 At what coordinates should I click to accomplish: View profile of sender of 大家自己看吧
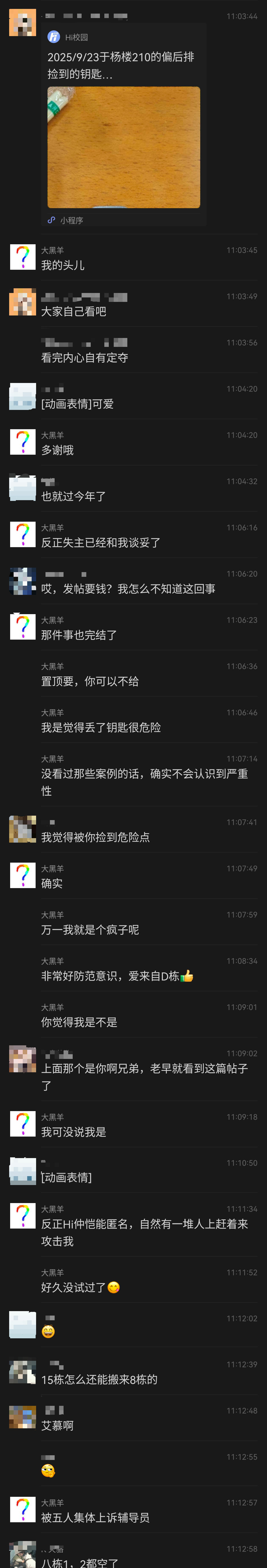click(x=22, y=303)
